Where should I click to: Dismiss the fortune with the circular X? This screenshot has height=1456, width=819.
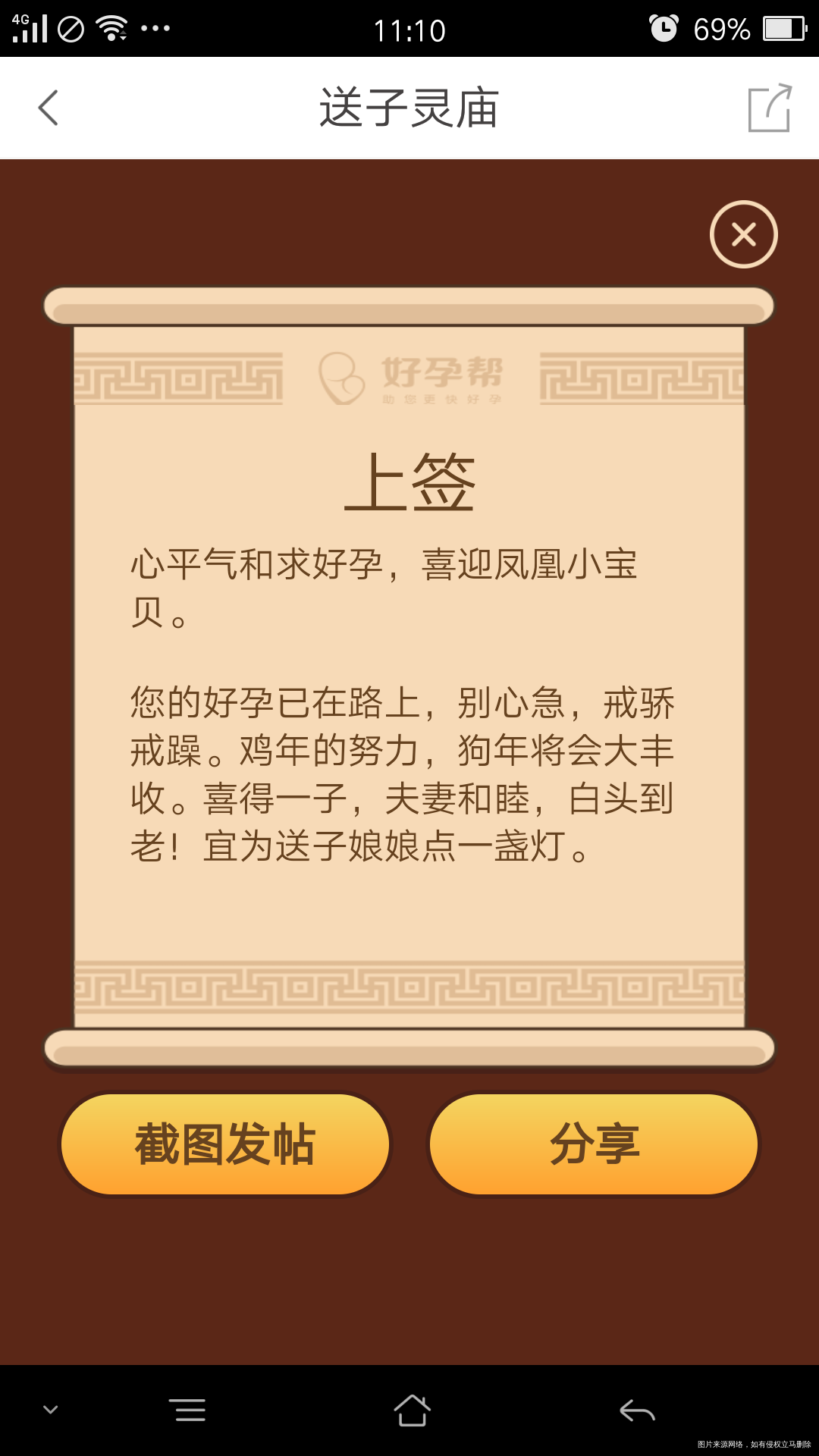tap(744, 234)
